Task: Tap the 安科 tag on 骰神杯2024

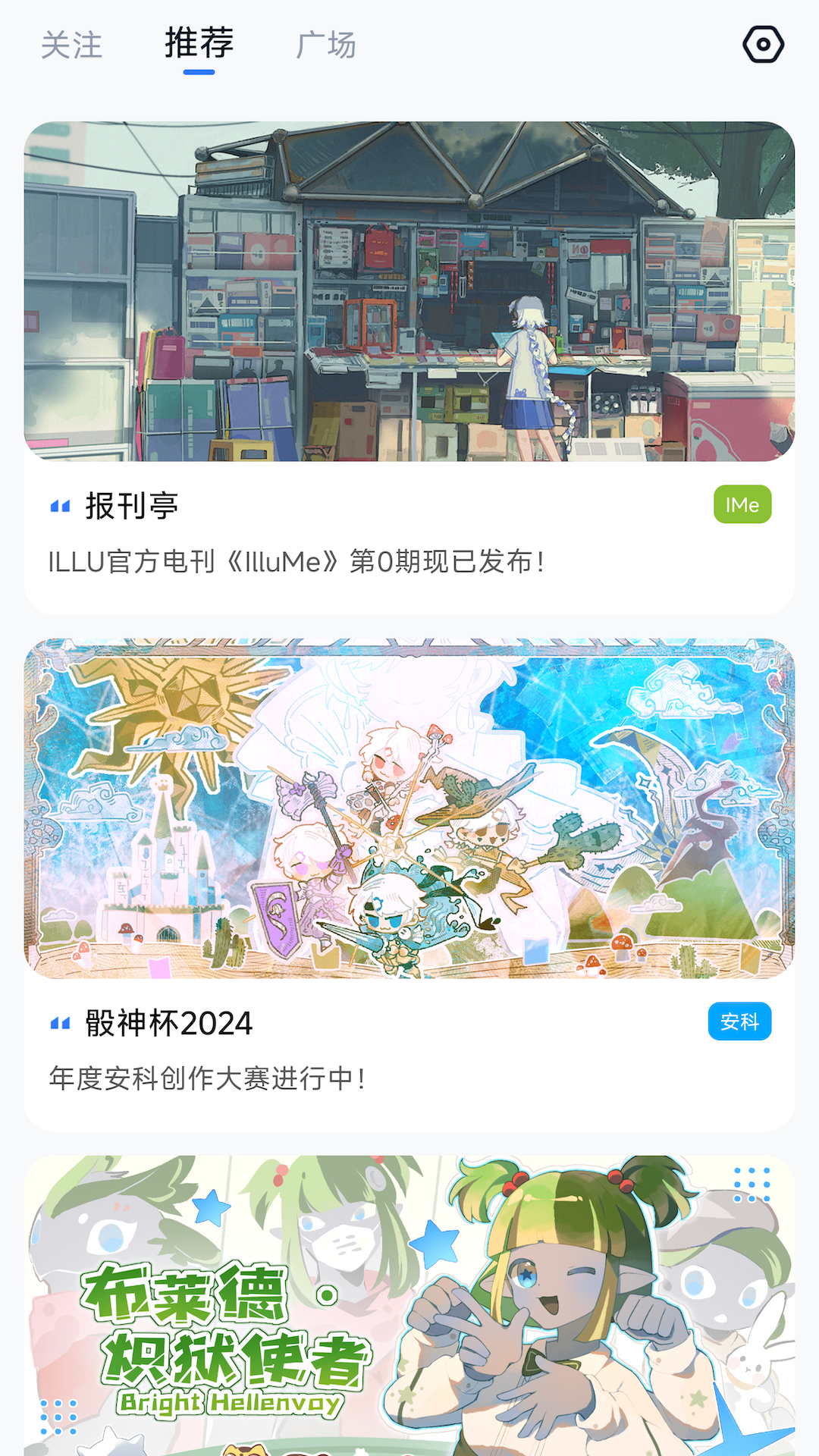Action: tap(739, 1022)
